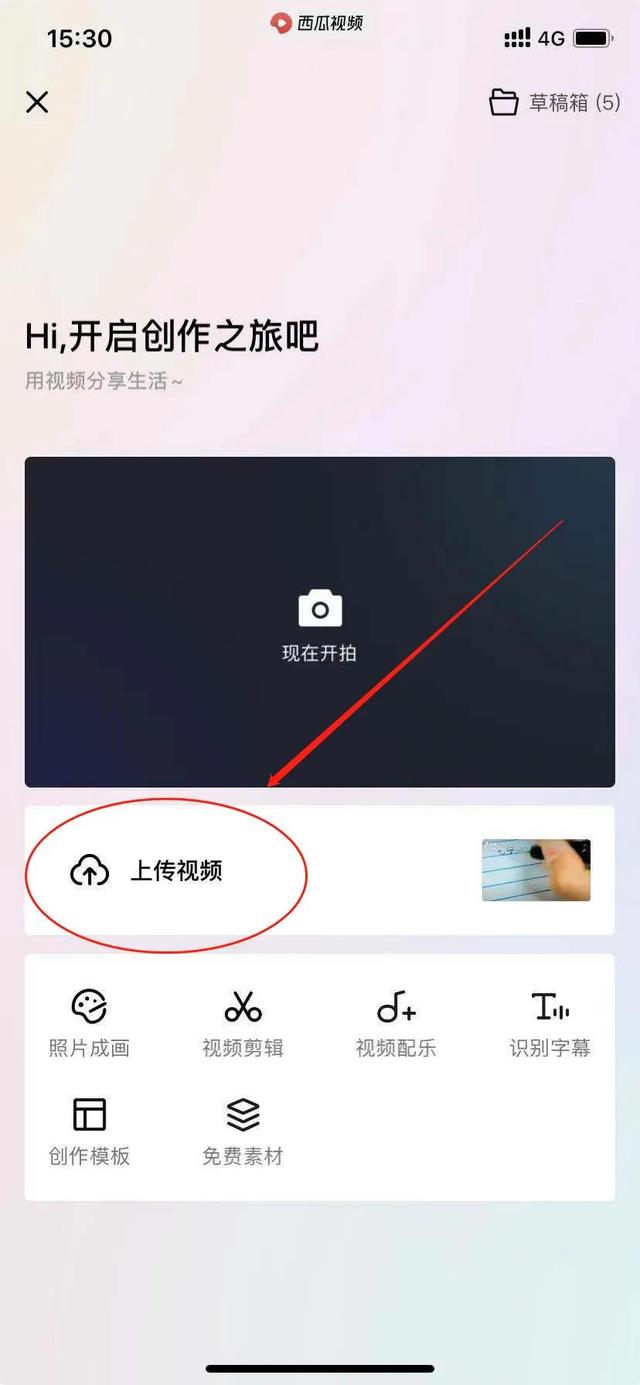Image resolution: width=640 pixels, height=1385 pixels.
Task: Open the 草稿箱 drafts folder
Action: (555, 102)
